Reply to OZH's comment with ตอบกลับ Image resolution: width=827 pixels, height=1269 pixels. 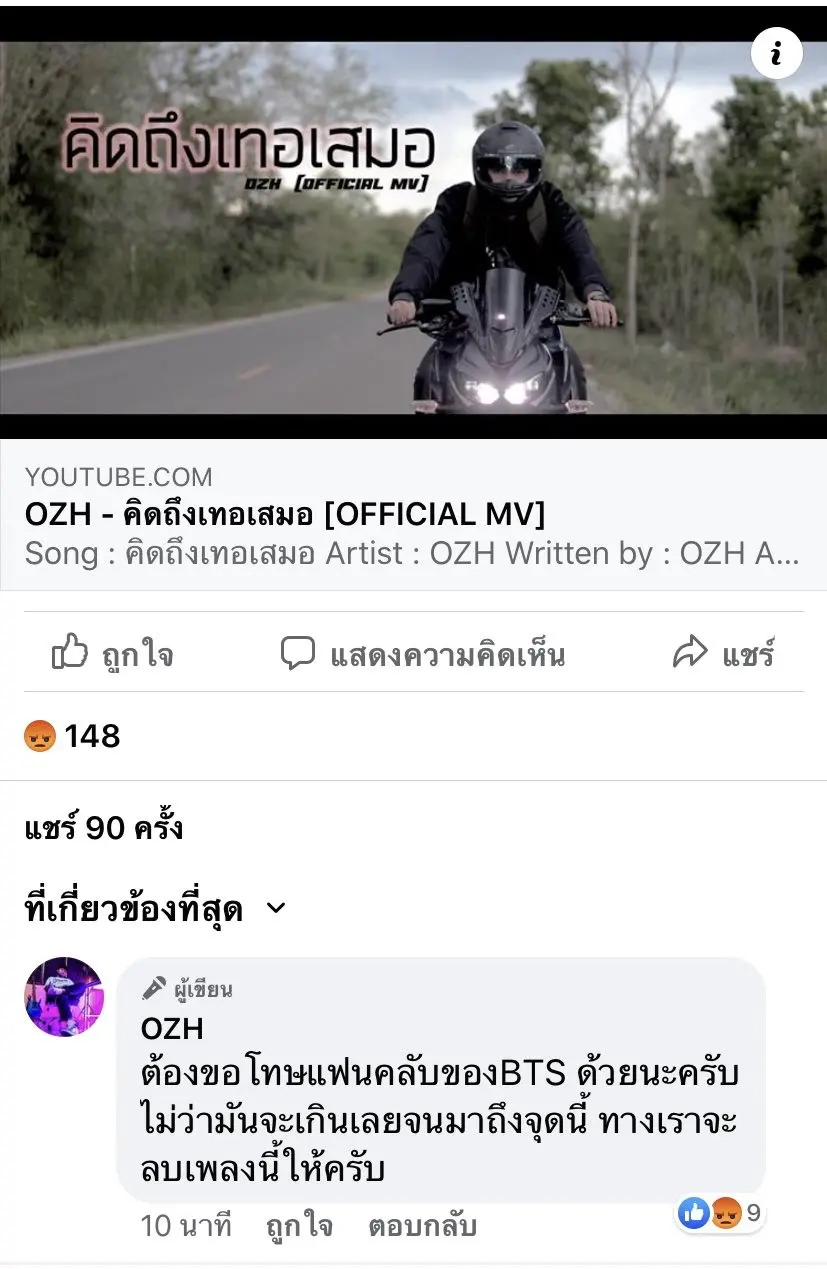click(x=422, y=1226)
